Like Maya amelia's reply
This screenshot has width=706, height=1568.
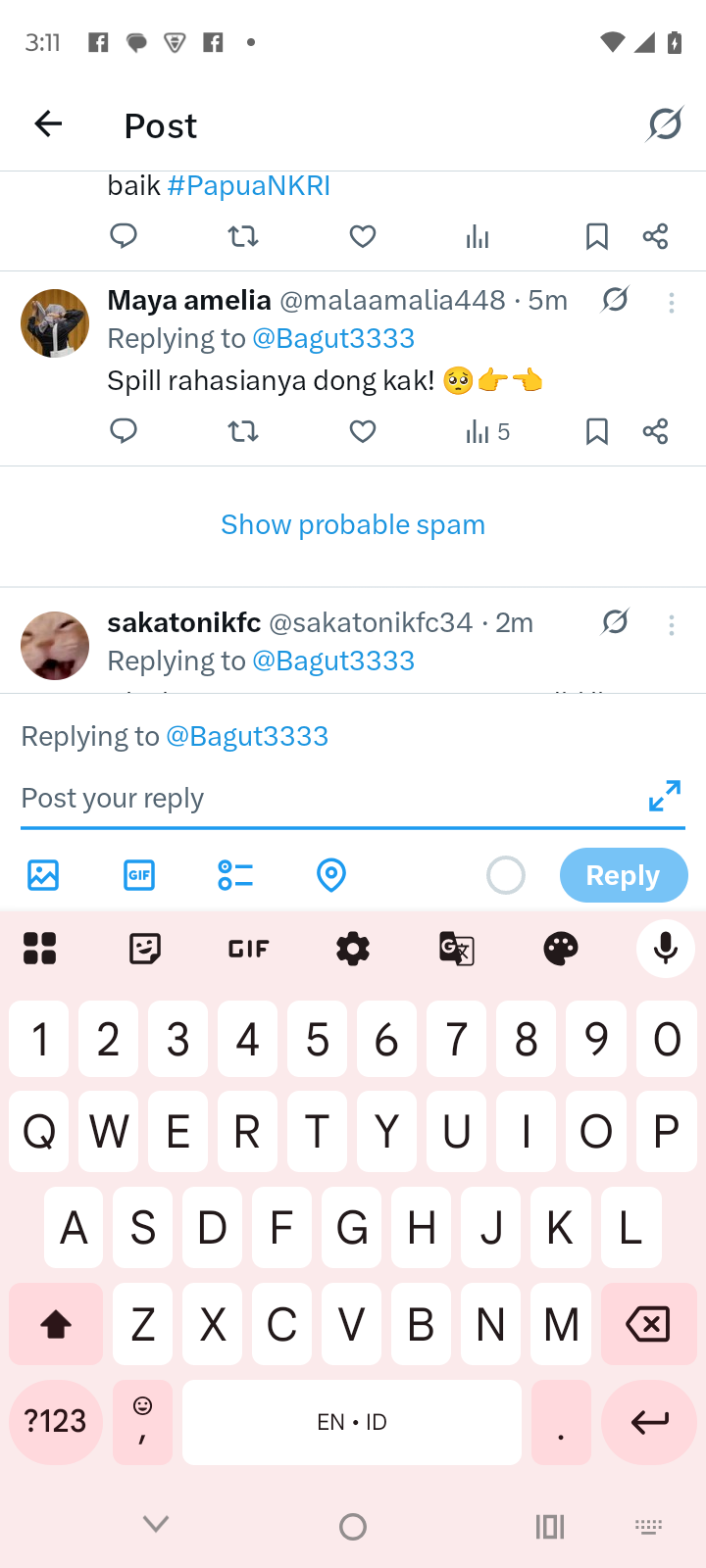coord(363,431)
